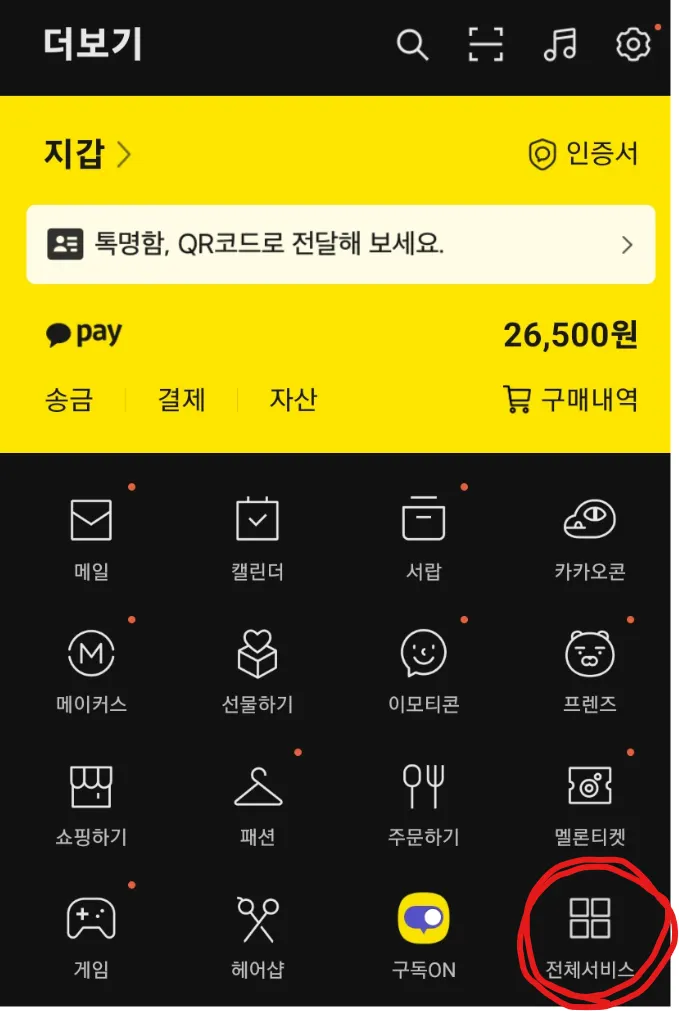Launch 게임 service
This screenshot has width=679, height=1011.
point(91,935)
